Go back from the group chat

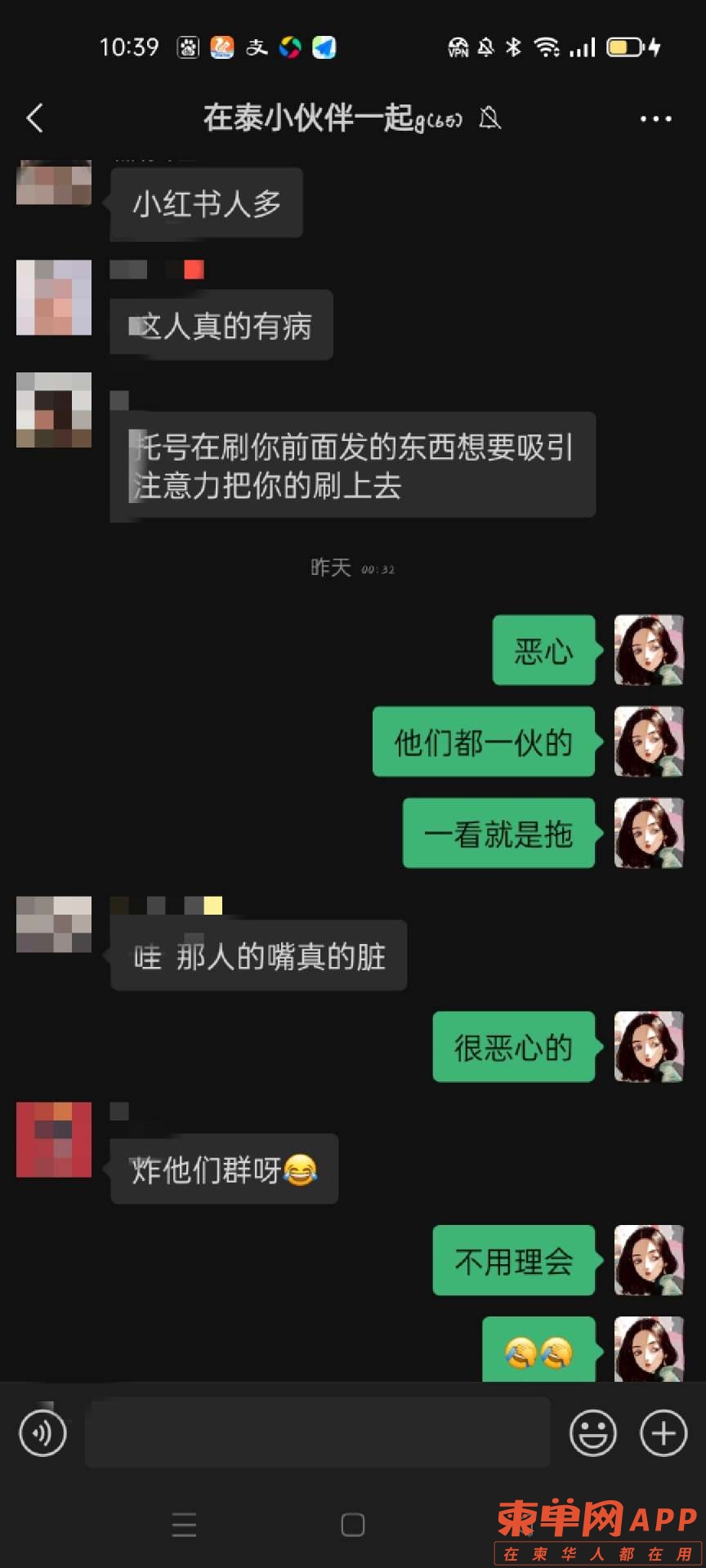pyautogui.click(x=34, y=118)
